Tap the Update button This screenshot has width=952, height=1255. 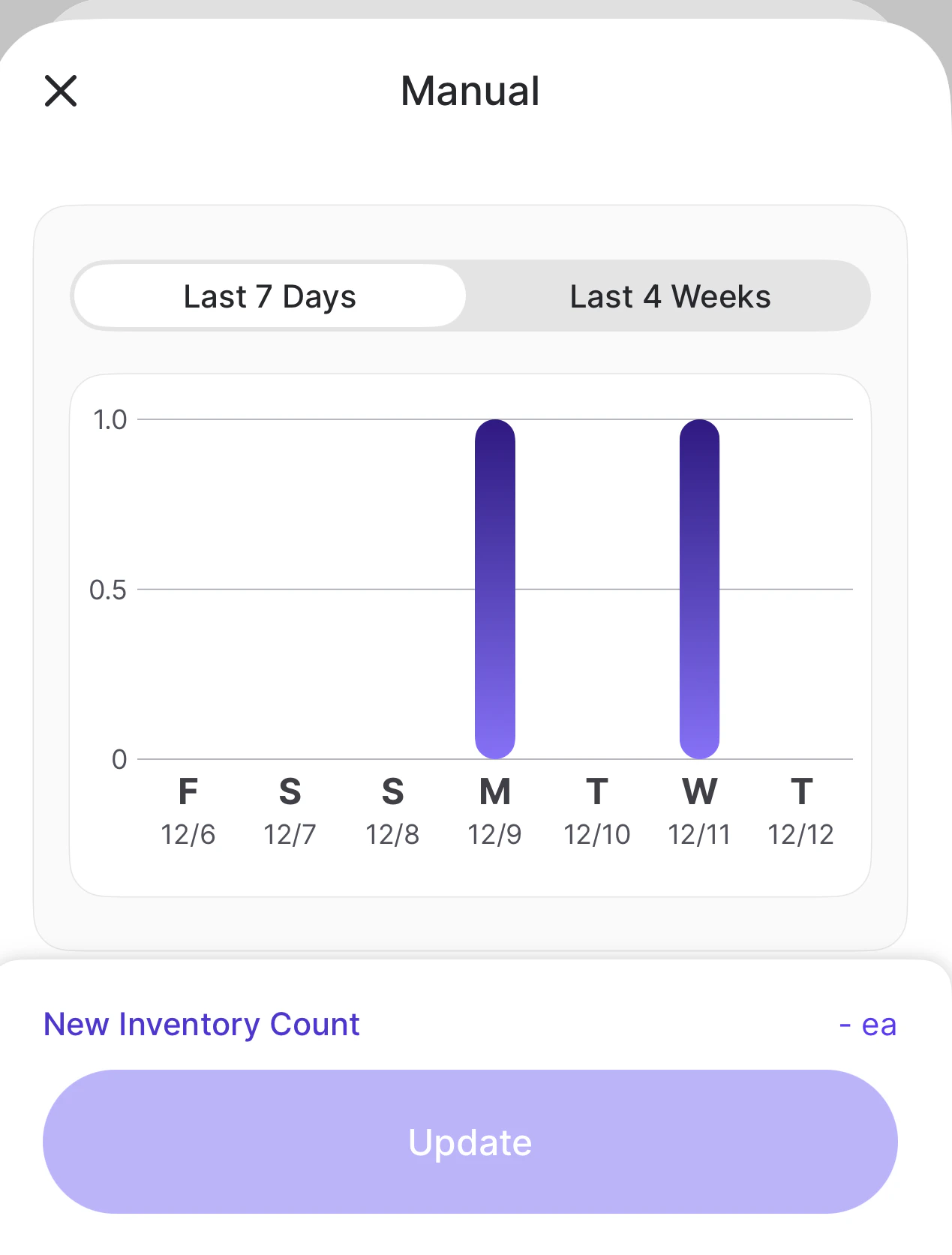coord(470,1142)
